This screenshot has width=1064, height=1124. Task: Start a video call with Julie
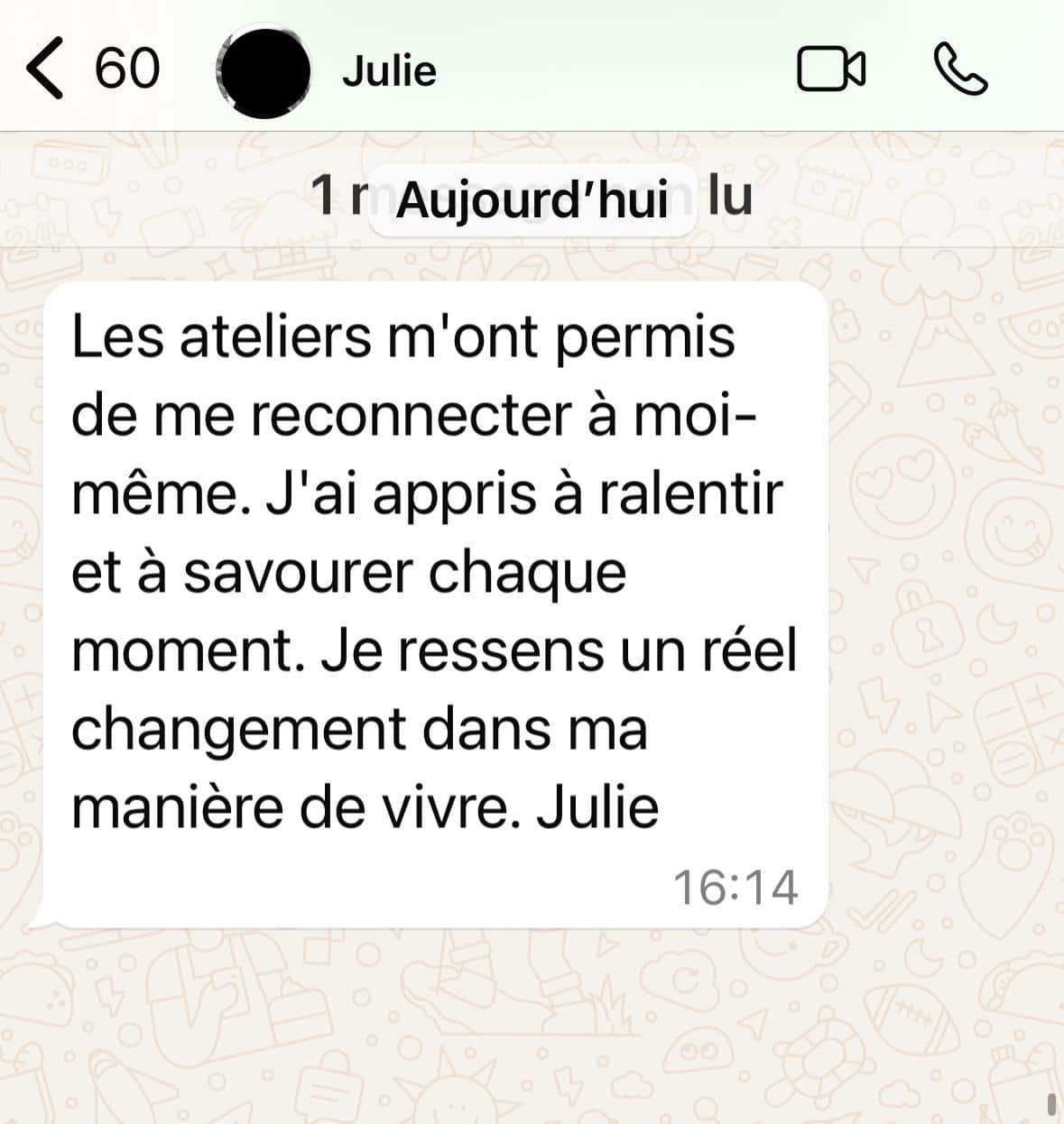click(x=830, y=69)
